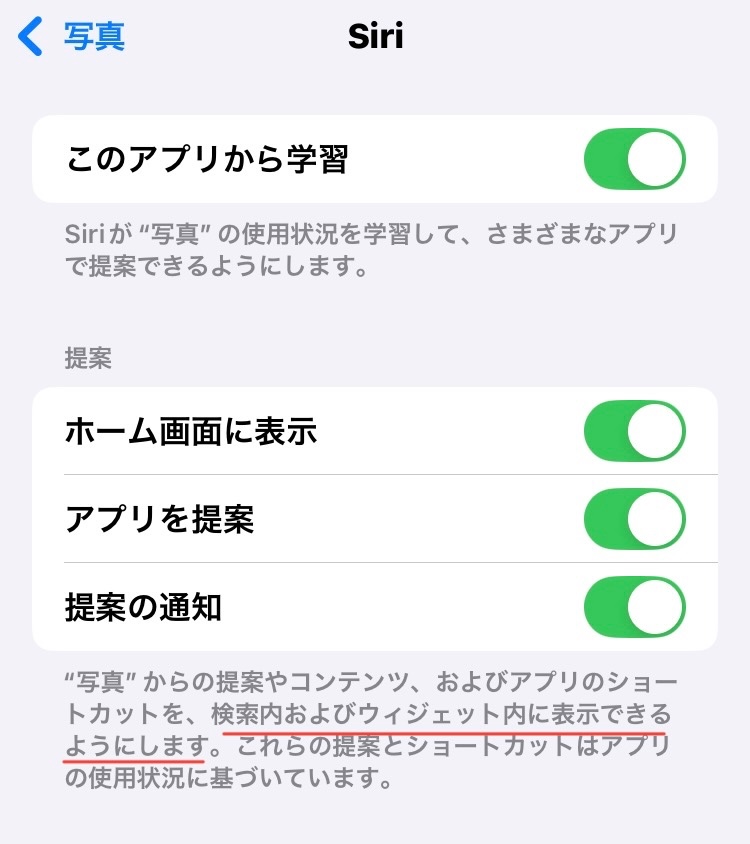Go back to 写真 settings
This screenshot has width=750, height=844.
point(72,37)
